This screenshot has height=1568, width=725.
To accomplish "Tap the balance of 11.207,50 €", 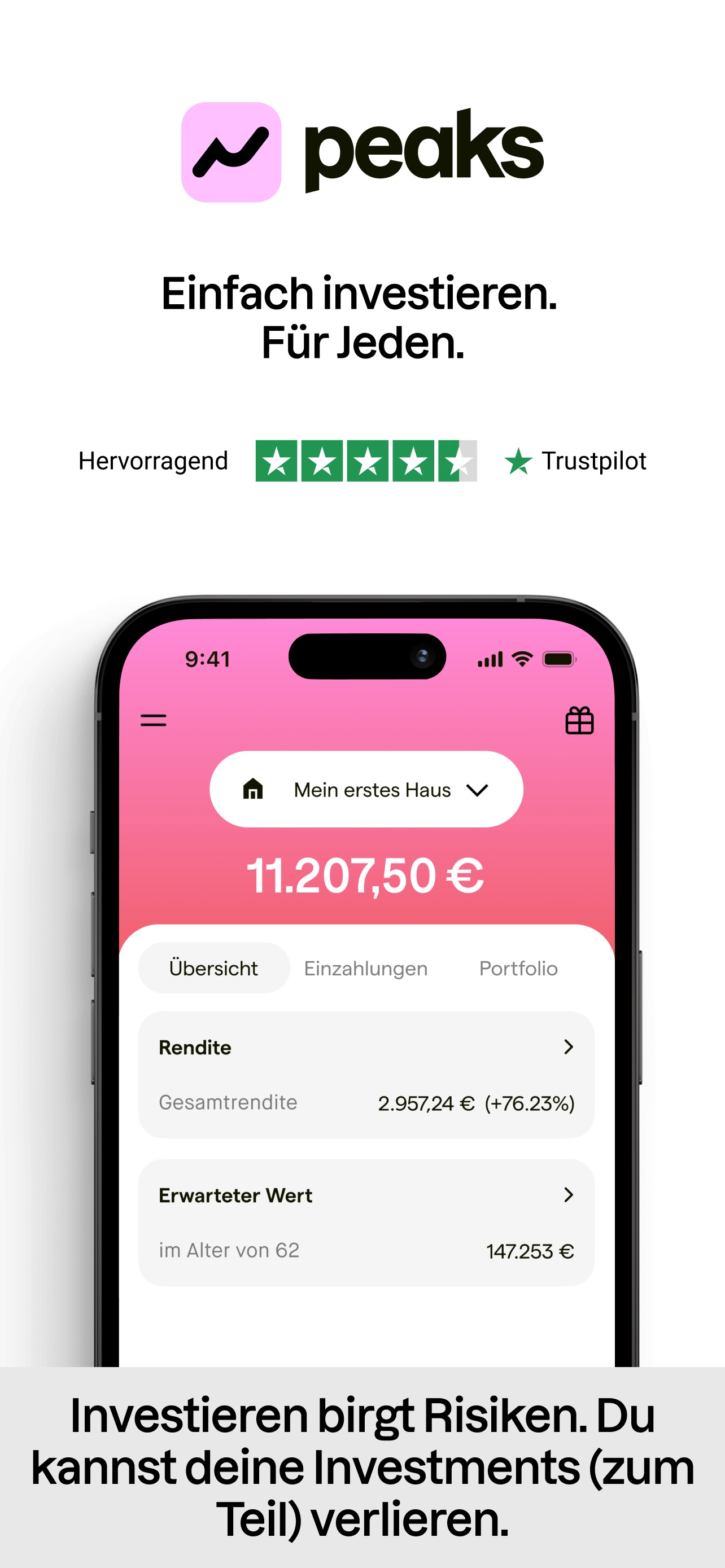I will (x=366, y=877).
